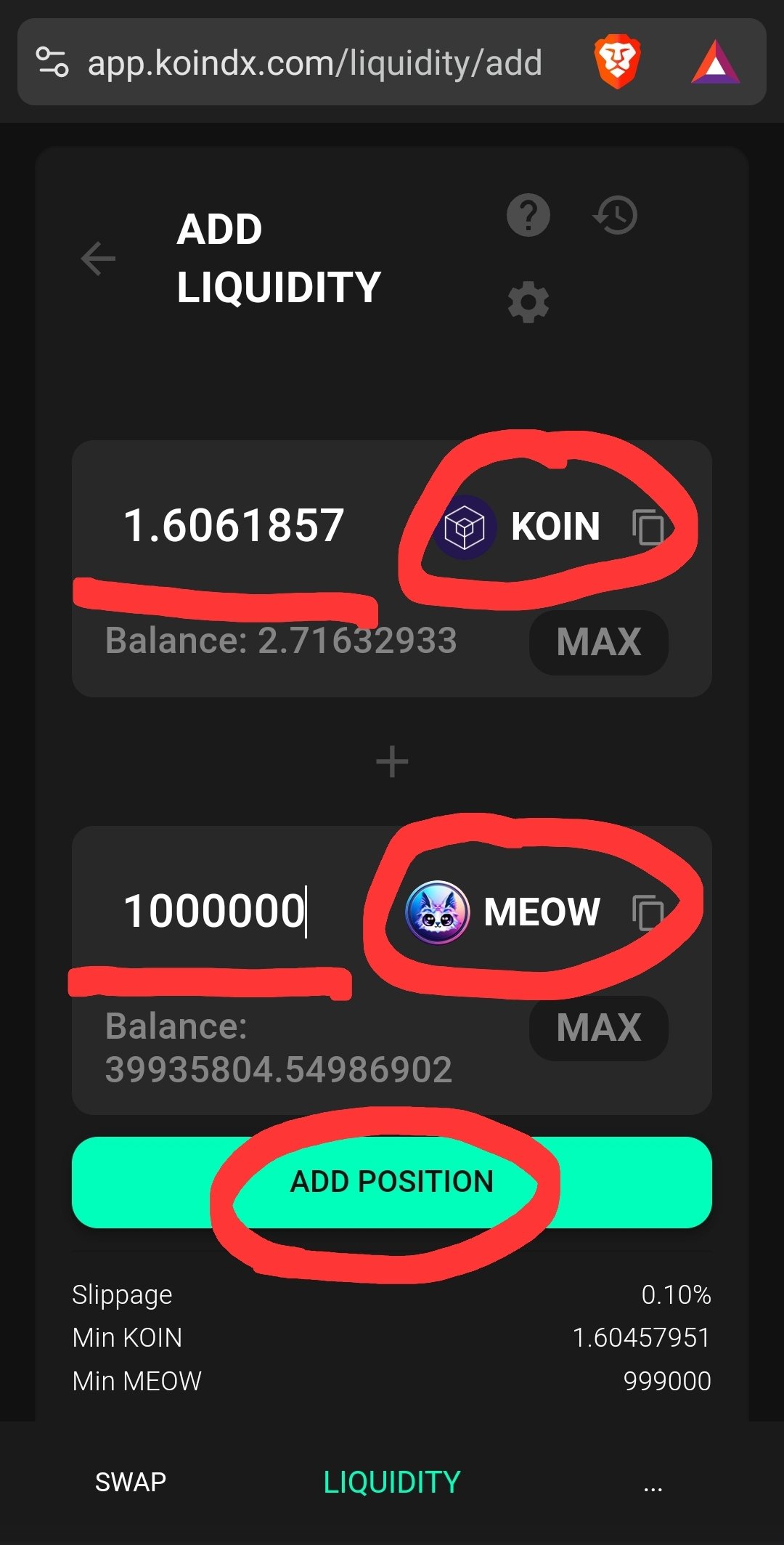Tap MAX for KOIN balance
The image size is (784, 1545).
coord(599,643)
